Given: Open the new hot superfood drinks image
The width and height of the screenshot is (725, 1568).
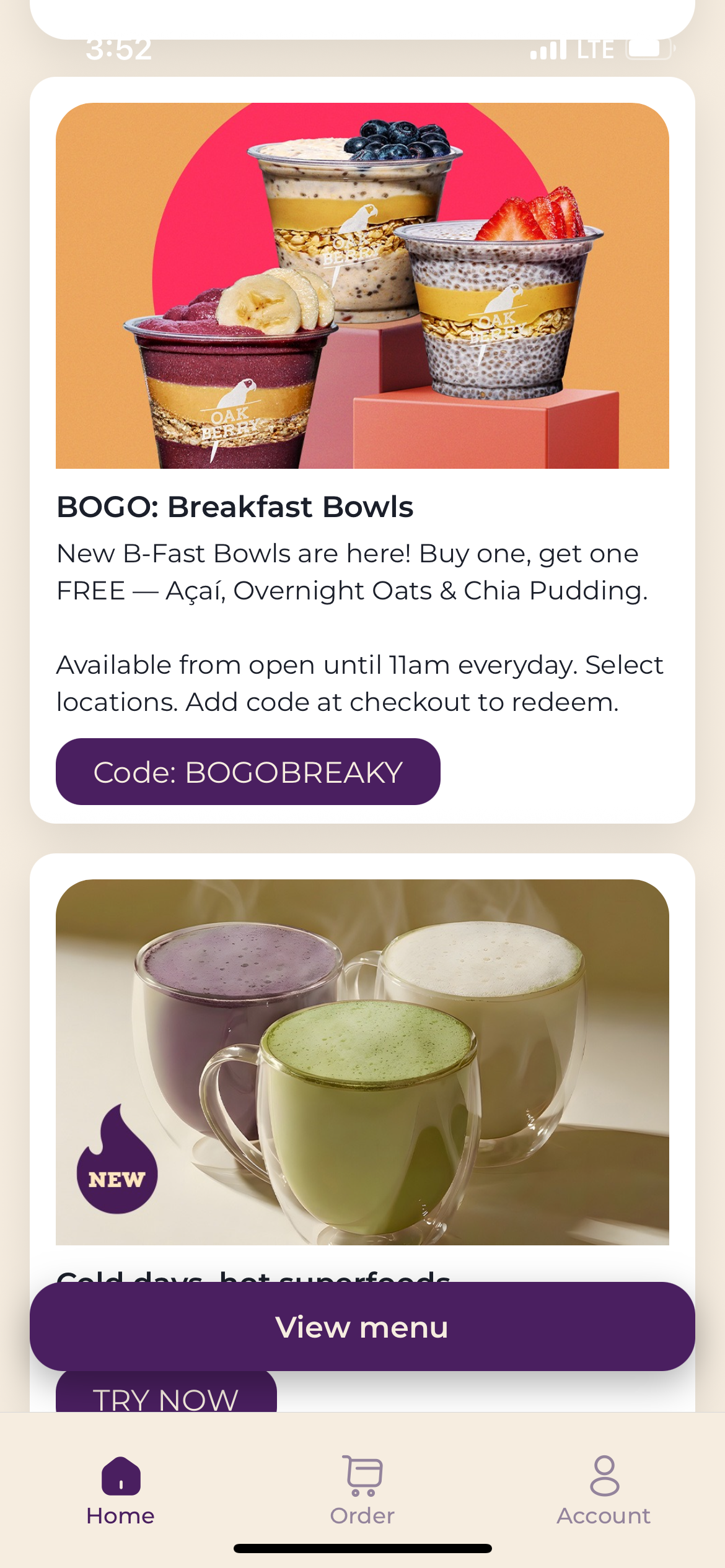Looking at the screenshot, I should pyautogui.click(x=362, y=1062).
